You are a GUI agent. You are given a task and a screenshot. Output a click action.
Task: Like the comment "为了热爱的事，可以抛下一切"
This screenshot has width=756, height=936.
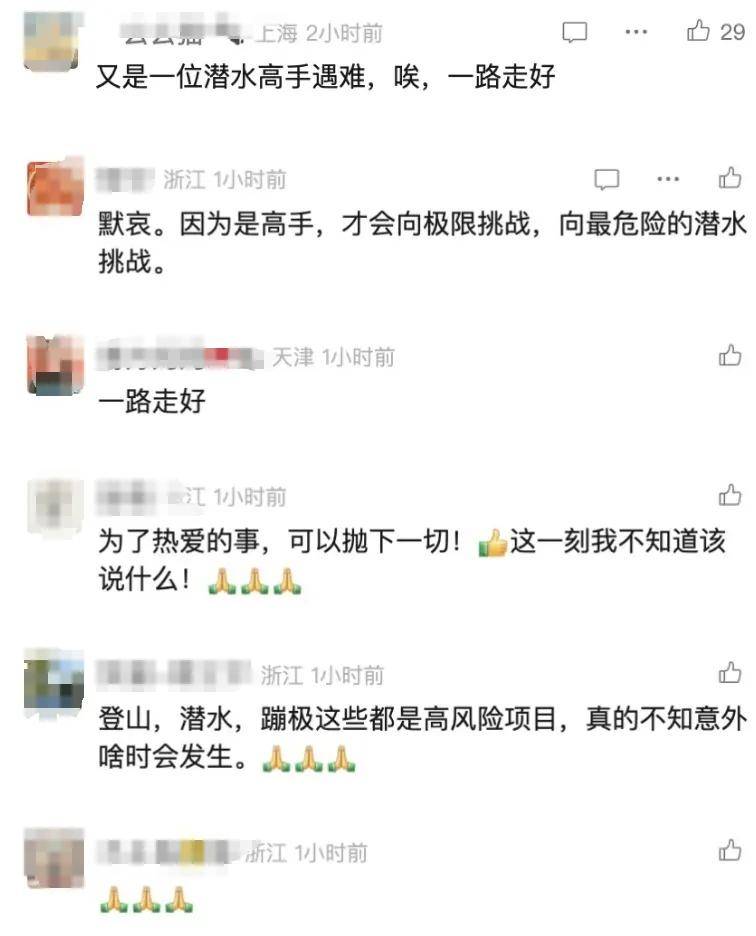[x=730, y=494]
